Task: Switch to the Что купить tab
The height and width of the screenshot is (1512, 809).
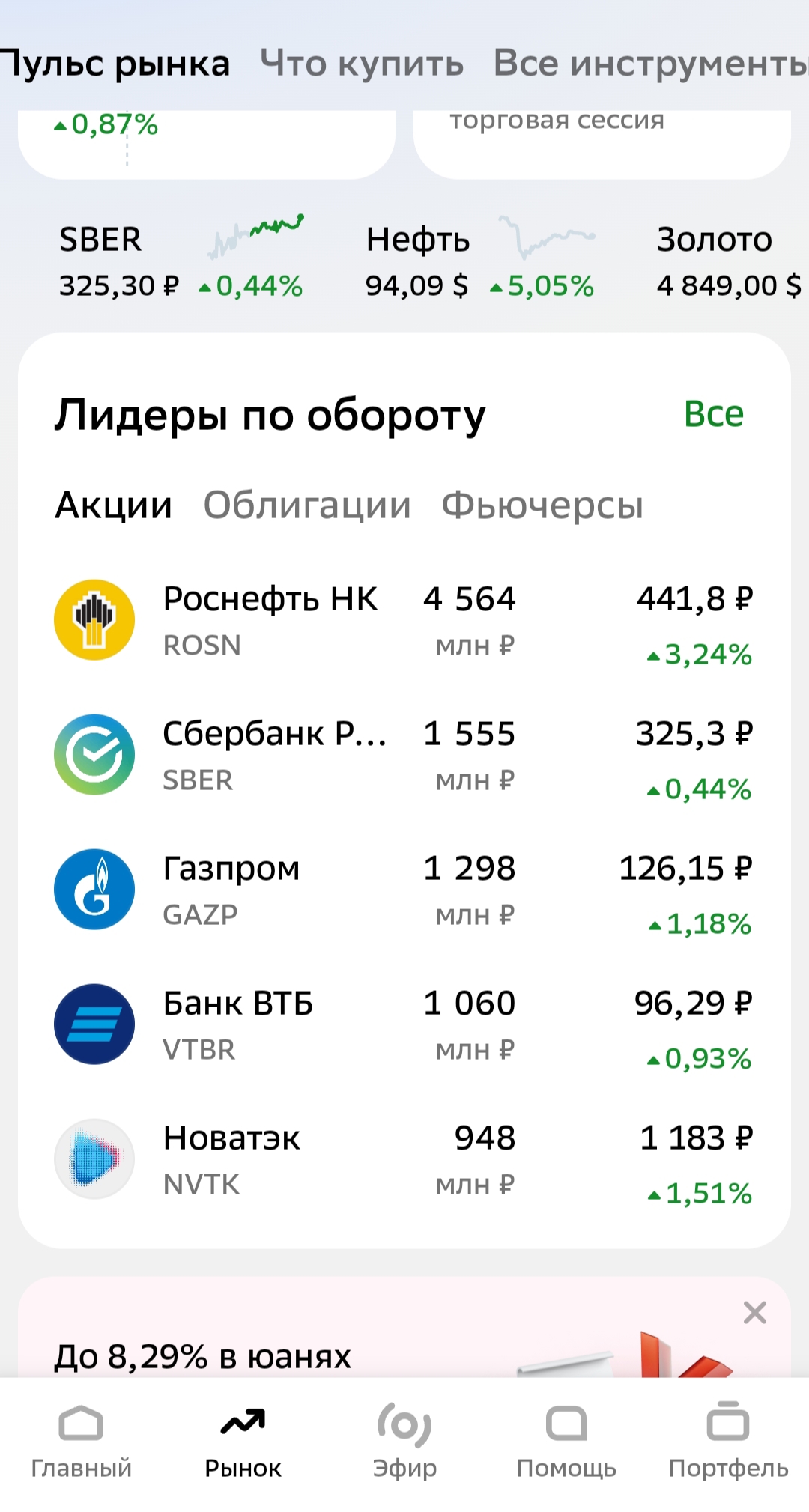Action: [x=362, y=64]
